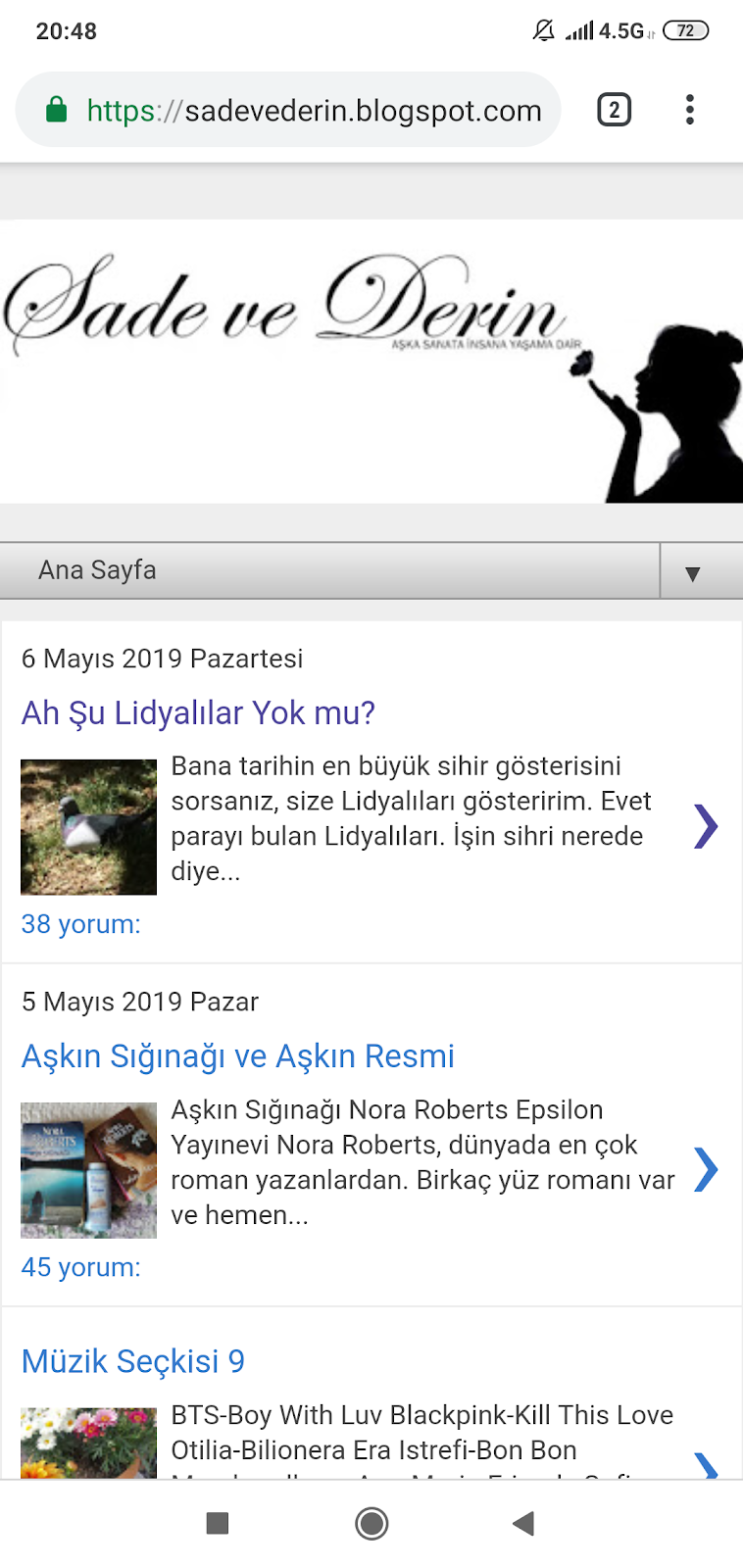Go to the Android home screen
Screen dimensions: 743x1568
click(x=371, y=1524)
